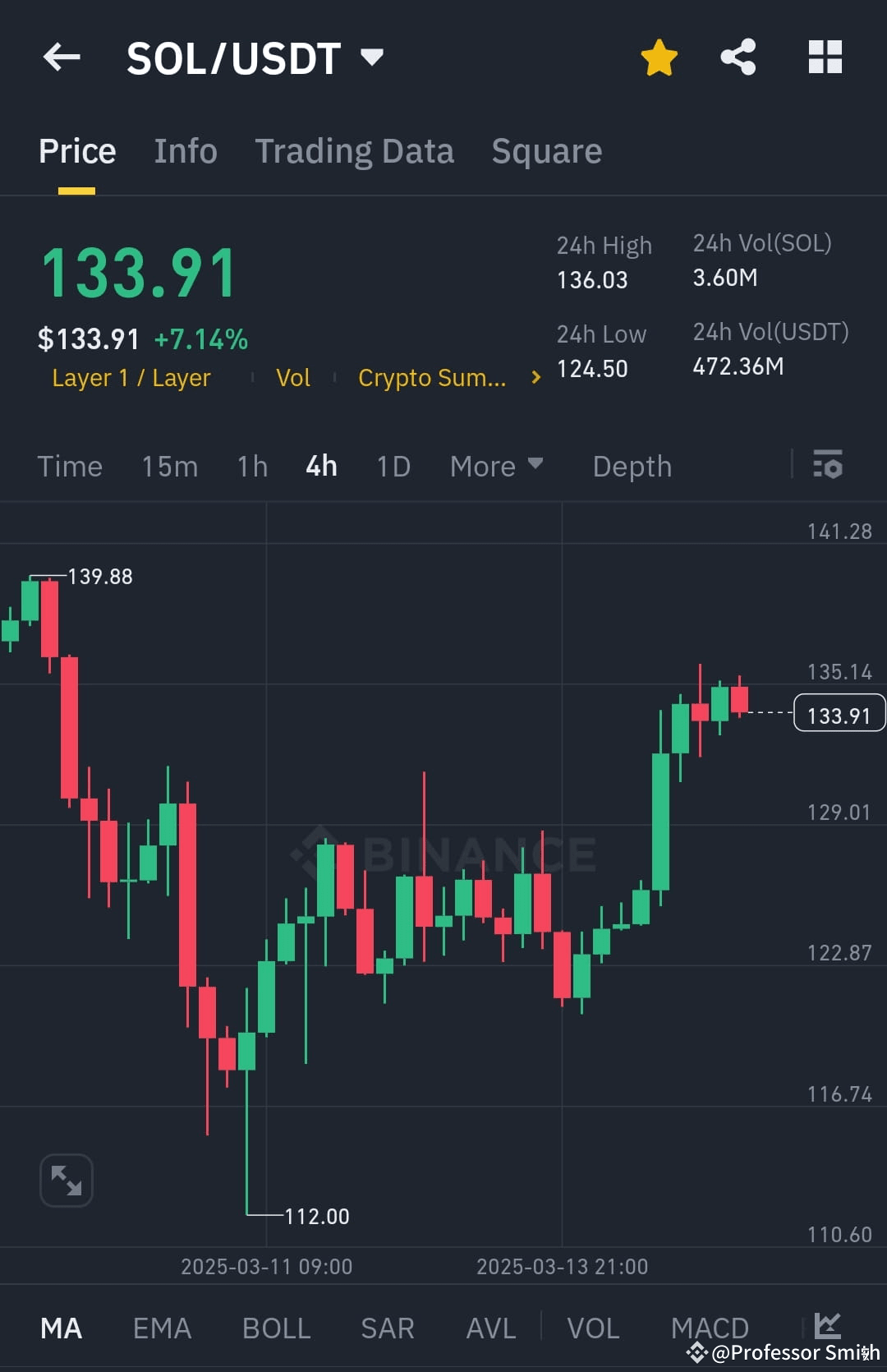887x1372 pixels.
Task: Expand the More timeframe dropdown
Action: [x=496, y=466]
